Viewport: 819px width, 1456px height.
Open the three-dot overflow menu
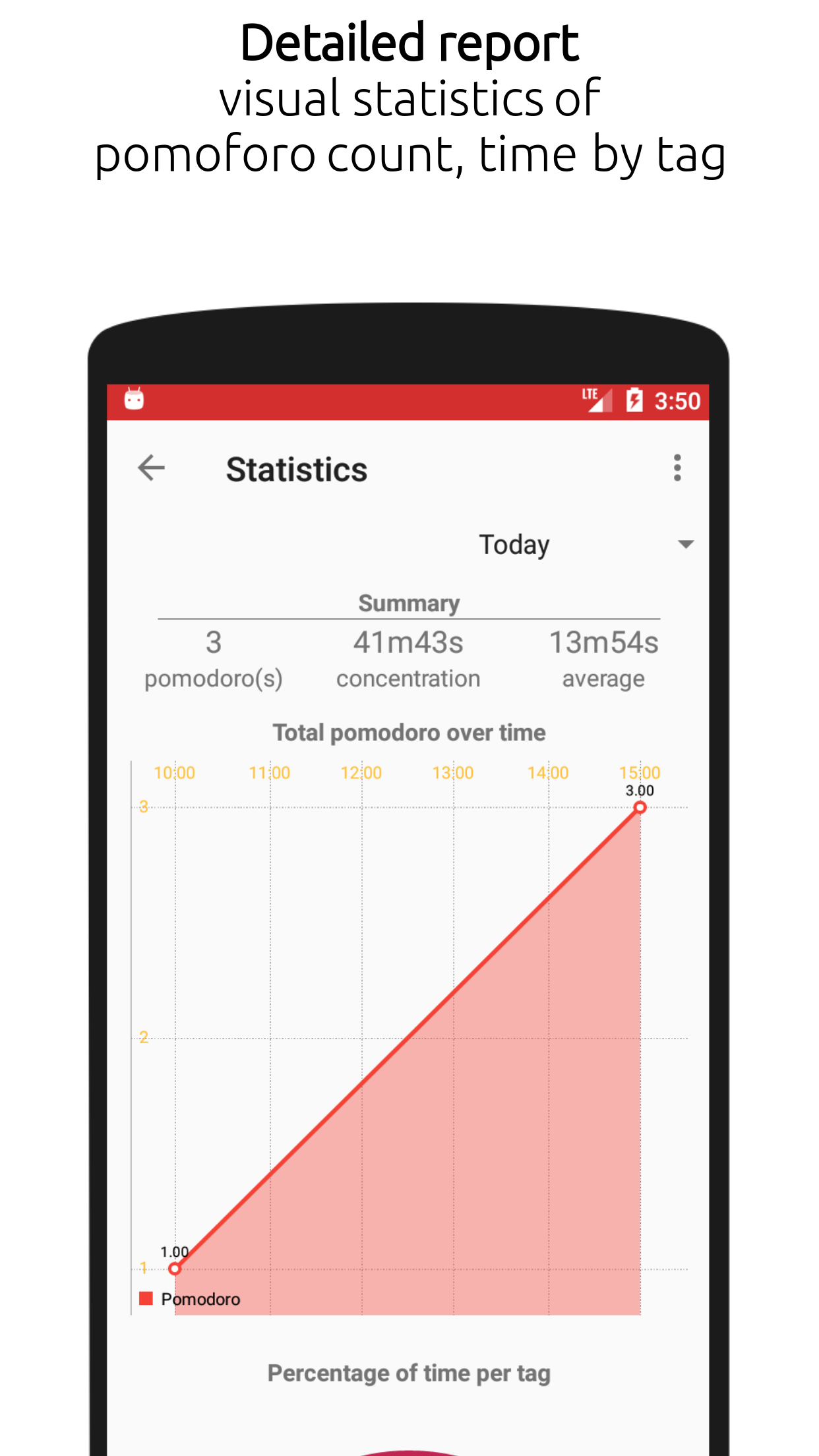click(x=677, y=468)
